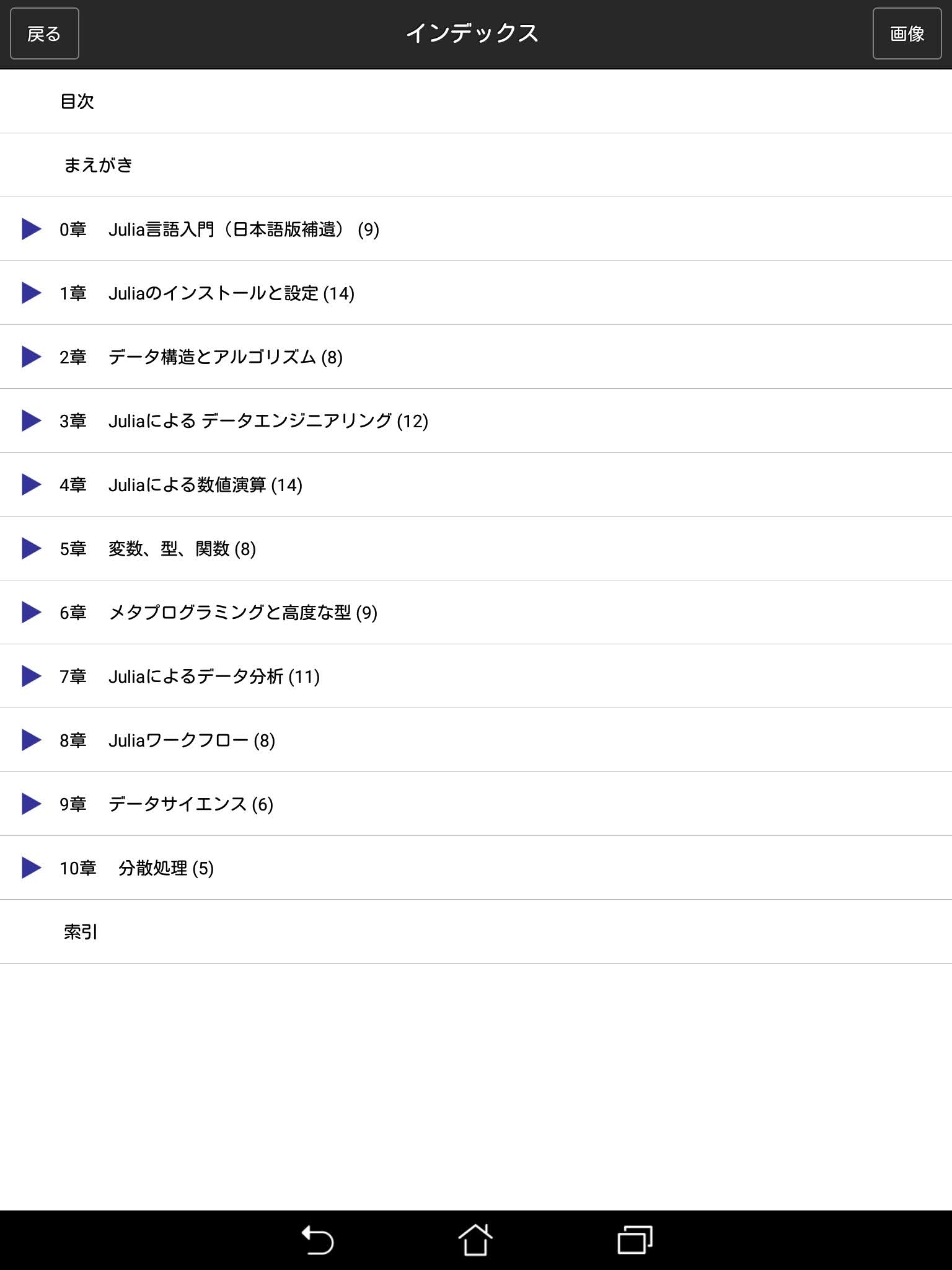Screen dimensions: 952x1270
Task: Tap the インデックス title bar
Action: [475, 34]
